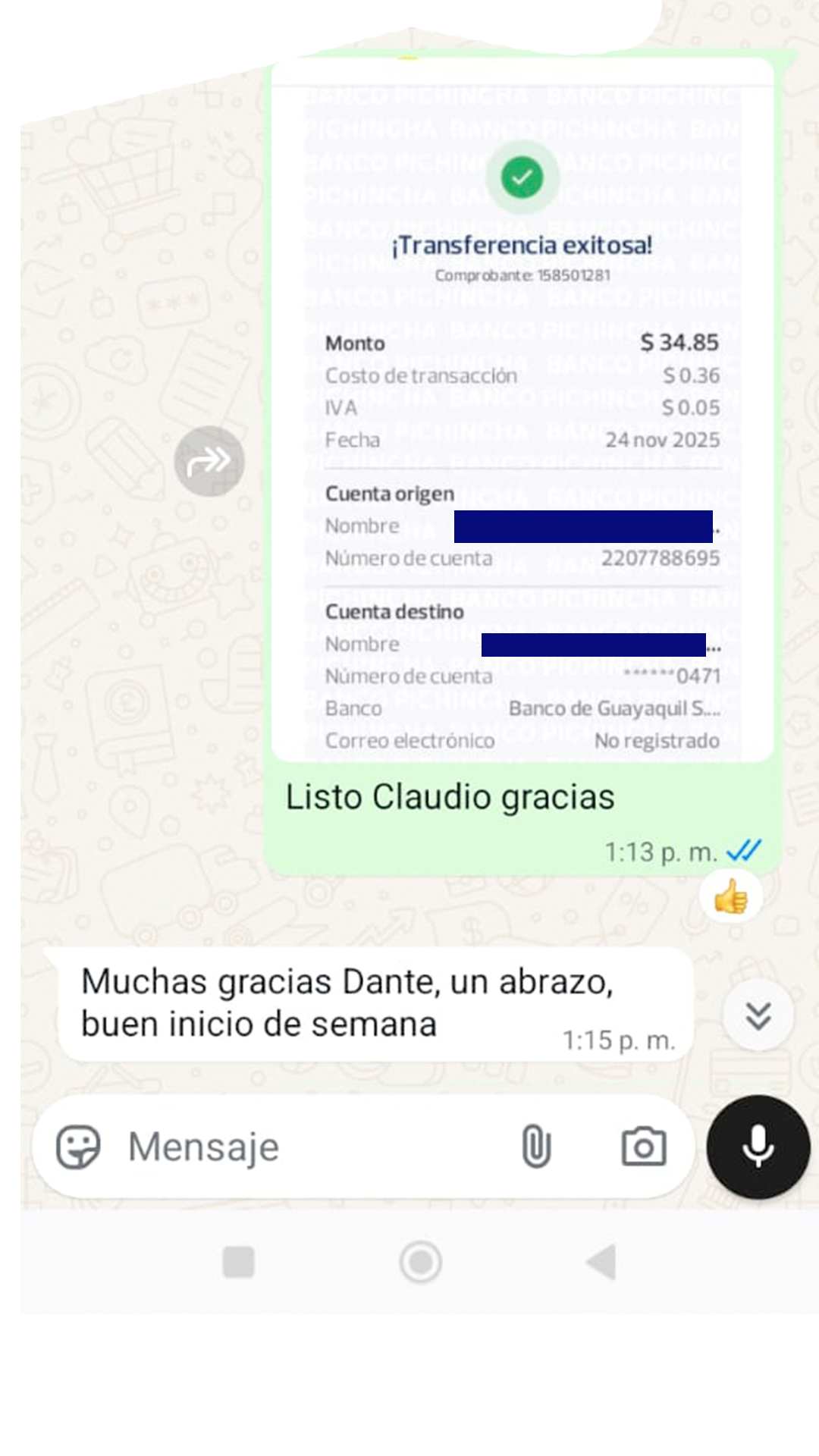Go to the home screen via system button

[420, 1262]
